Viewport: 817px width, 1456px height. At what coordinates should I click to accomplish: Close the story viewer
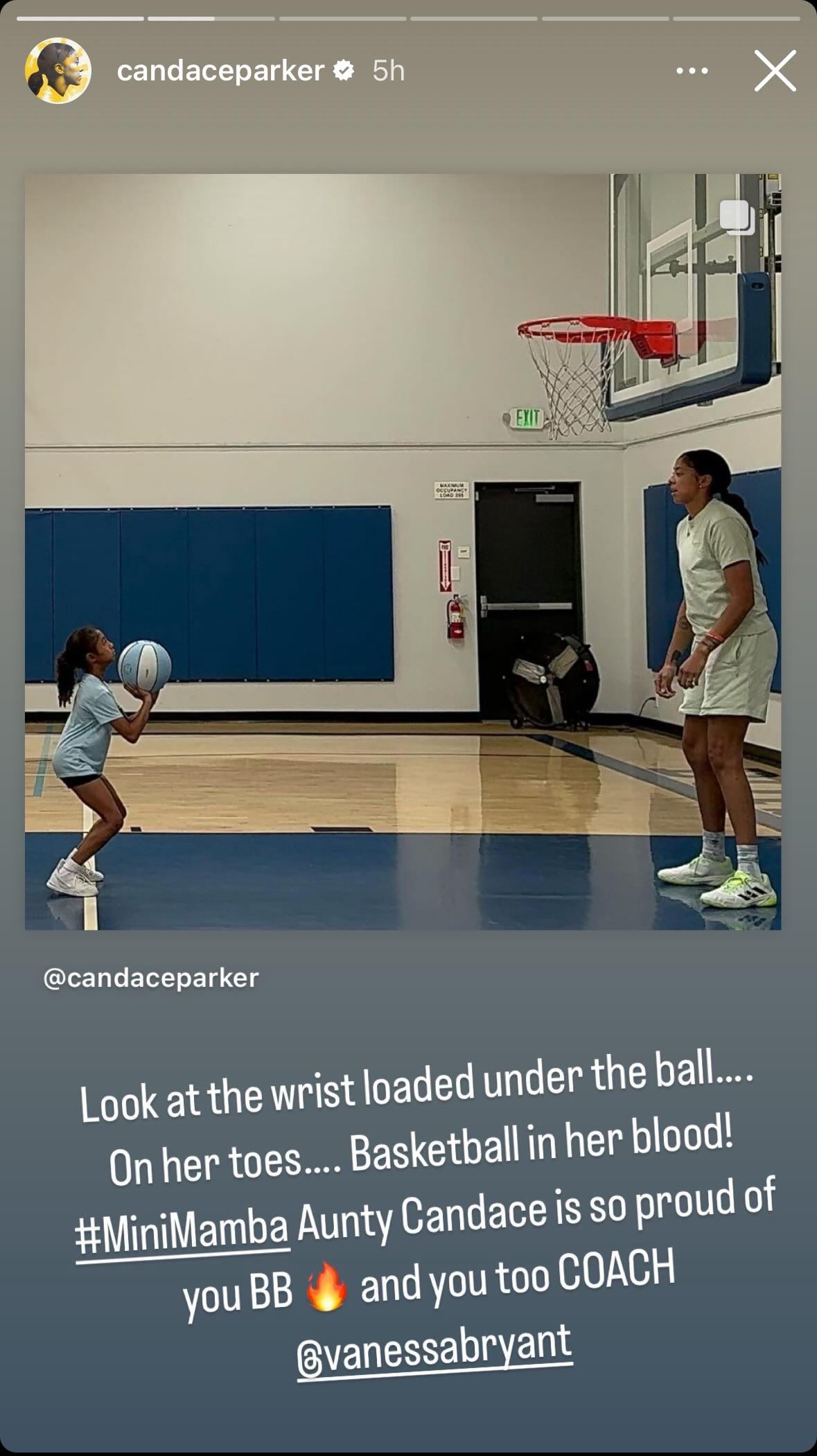(x=774, y=71)
